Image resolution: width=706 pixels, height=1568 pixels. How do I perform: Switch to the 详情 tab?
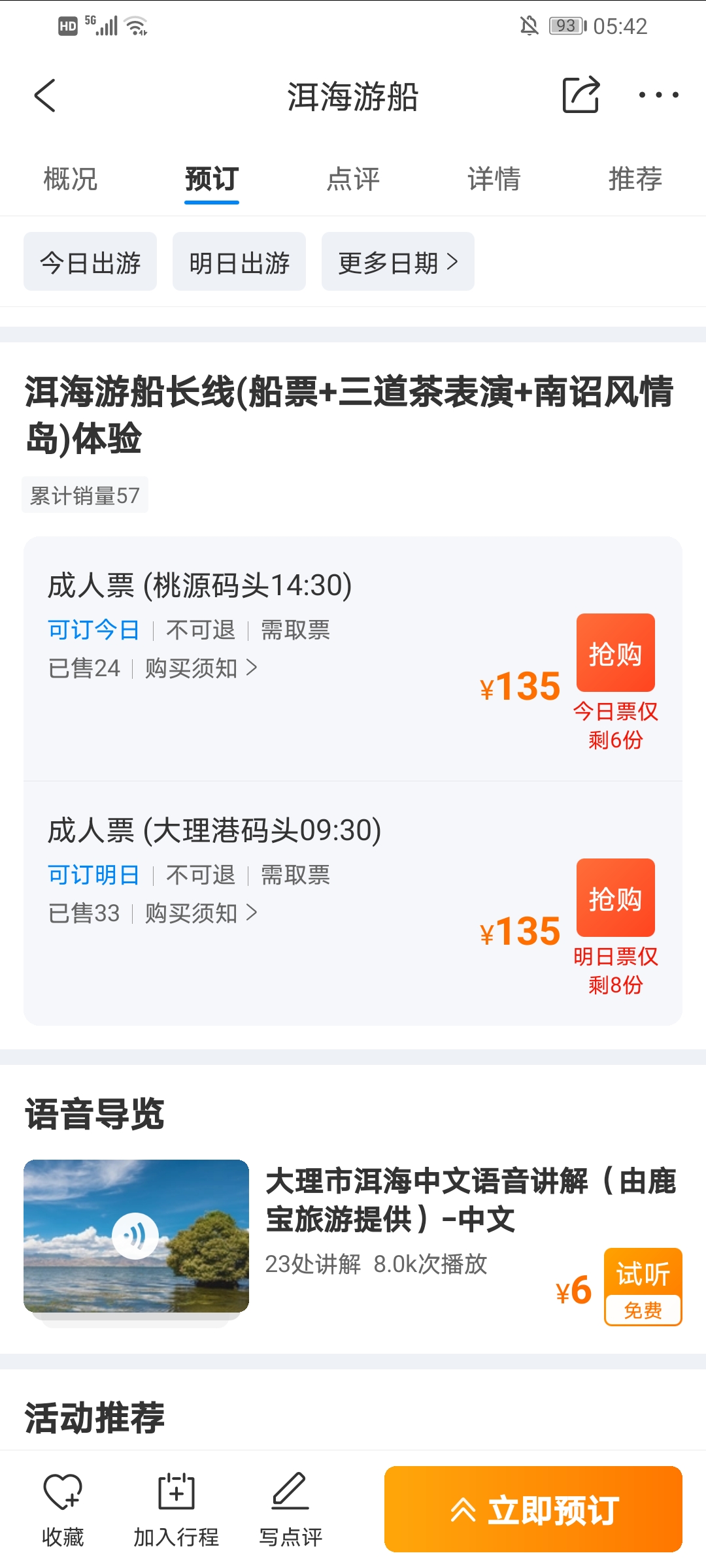click(x=494, y=179)
